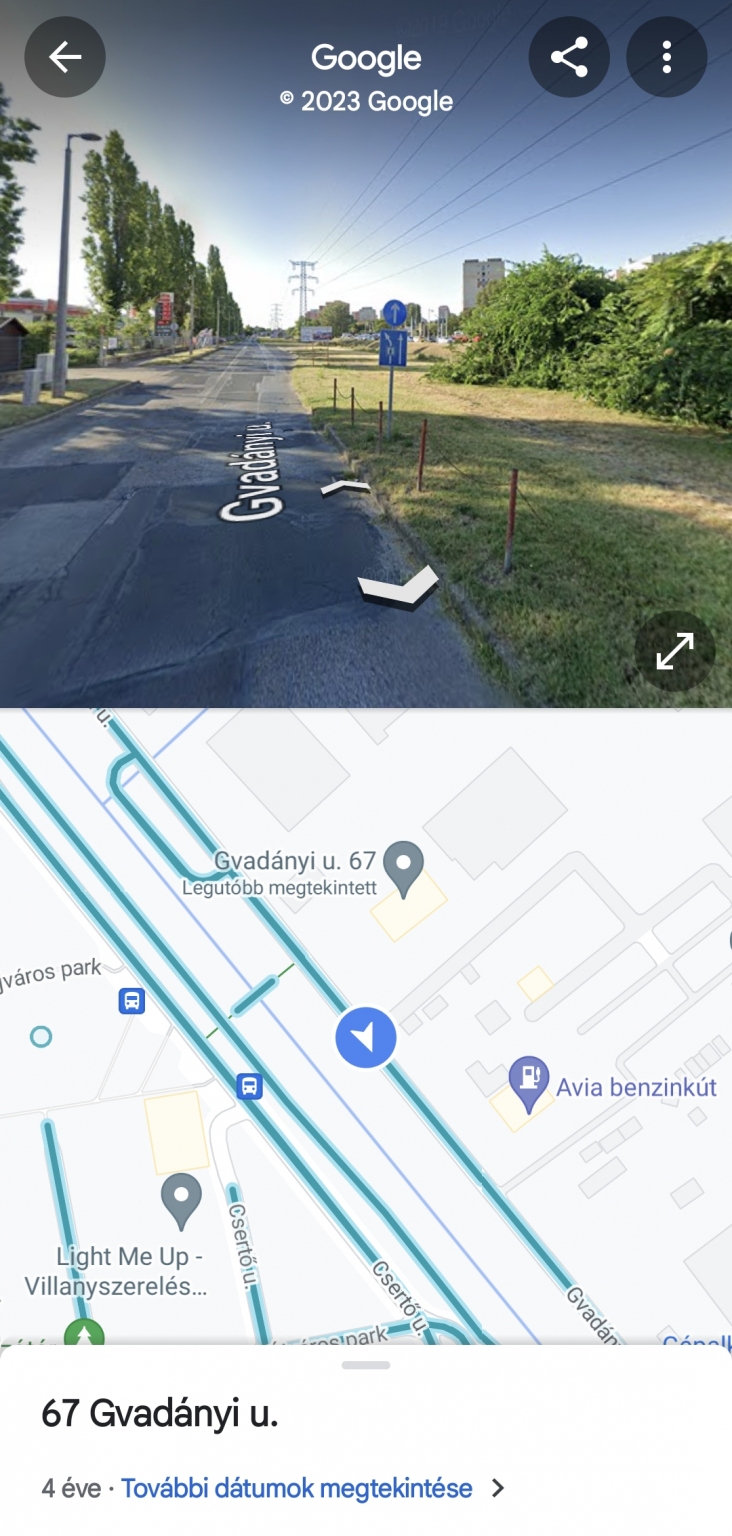This screenshot has height=1536, width=732.
Task: Tap További dátumok megtekintése link
Action: [297, 1488]
